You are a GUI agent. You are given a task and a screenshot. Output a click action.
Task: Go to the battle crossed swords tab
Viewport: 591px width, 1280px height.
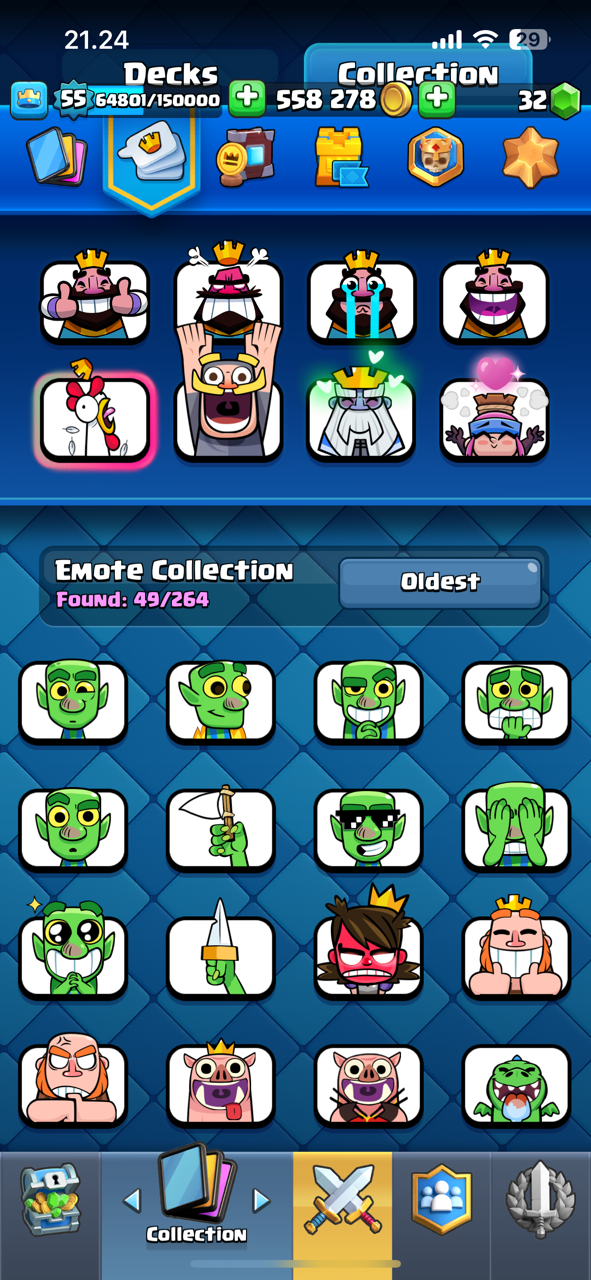click(342, 1199)
